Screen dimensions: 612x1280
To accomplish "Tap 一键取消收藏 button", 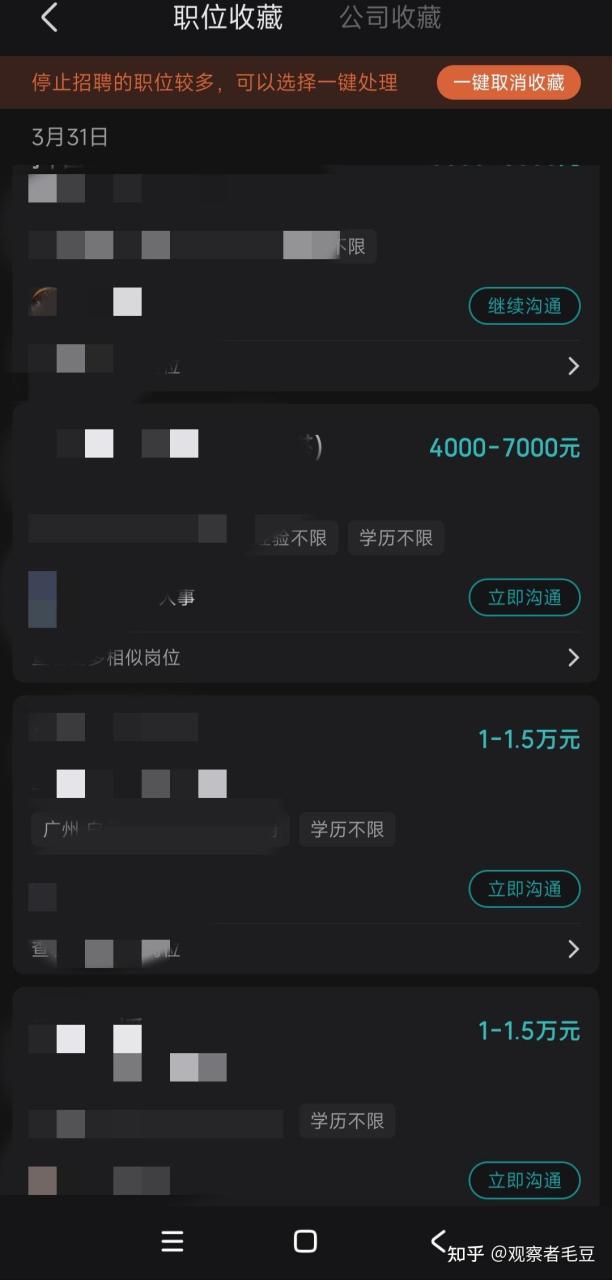I will point(508,82).
